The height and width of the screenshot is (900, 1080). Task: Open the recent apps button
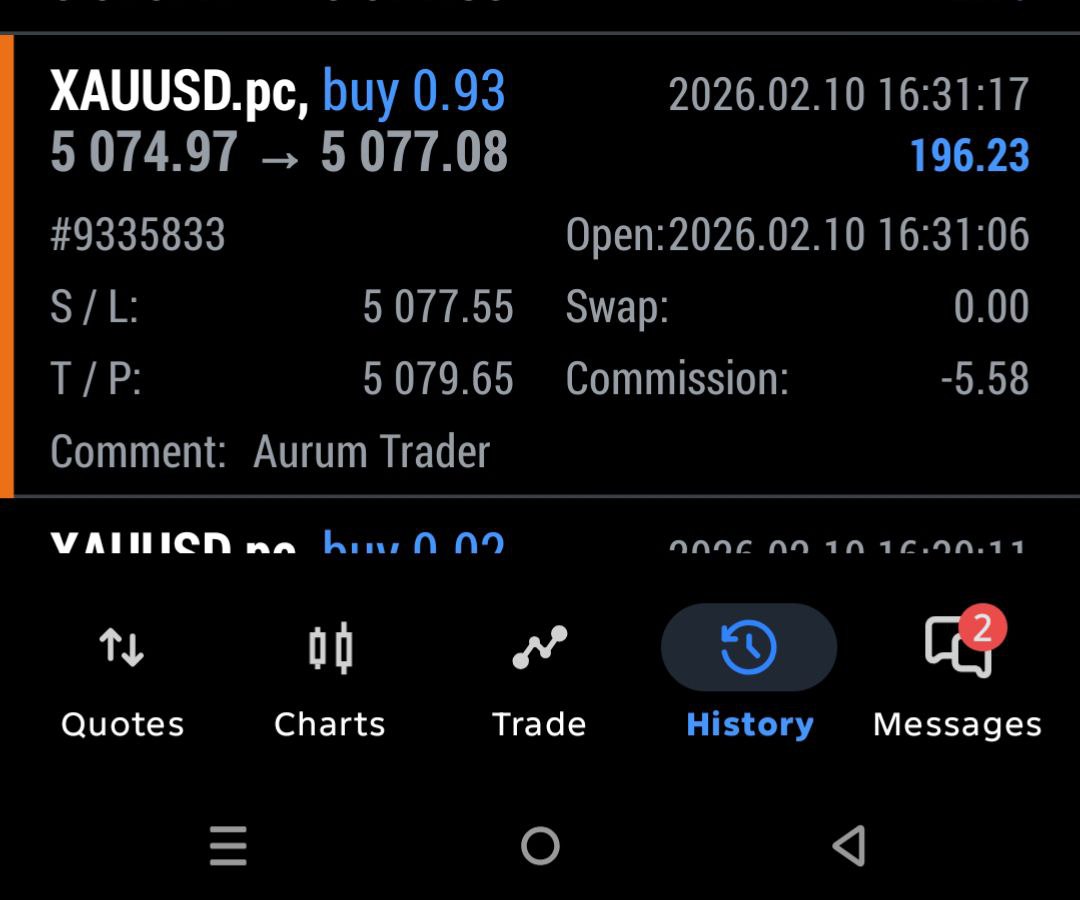pos(228,846)
